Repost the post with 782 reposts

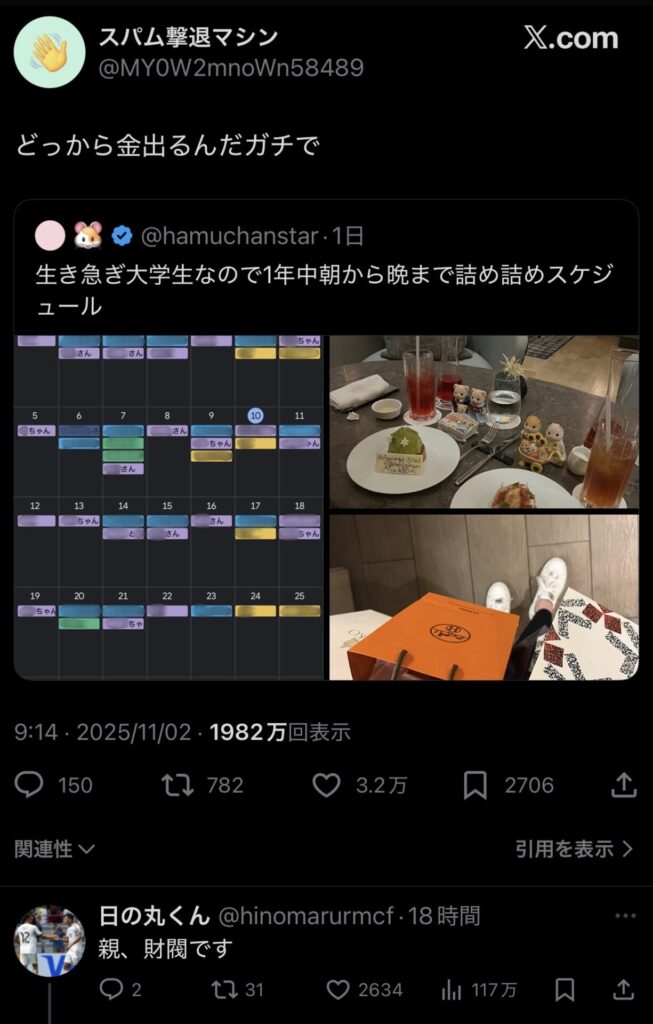178,785
